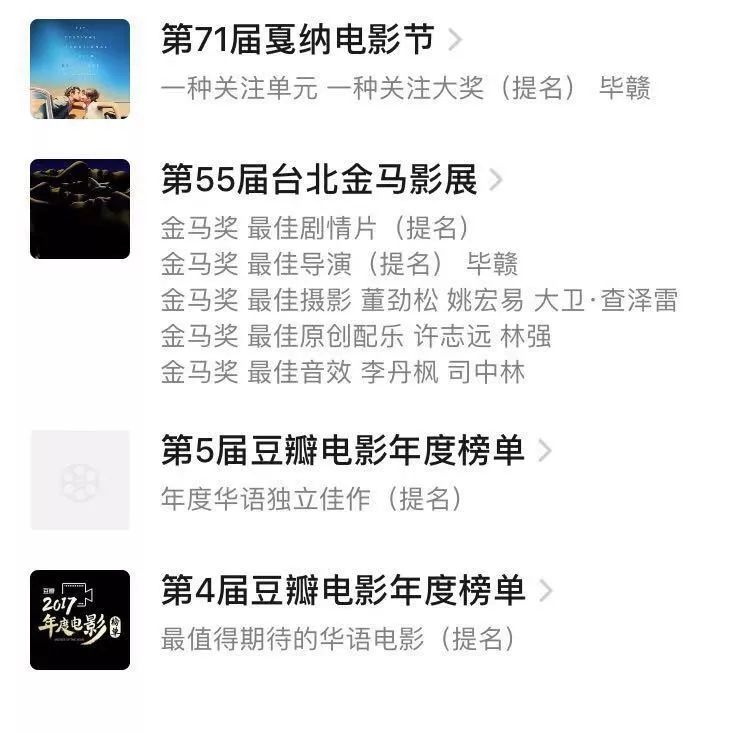750x733 pixels.
Task: Open the 第71届戛纳电影节 awards entry
Action: coord(297,41)
